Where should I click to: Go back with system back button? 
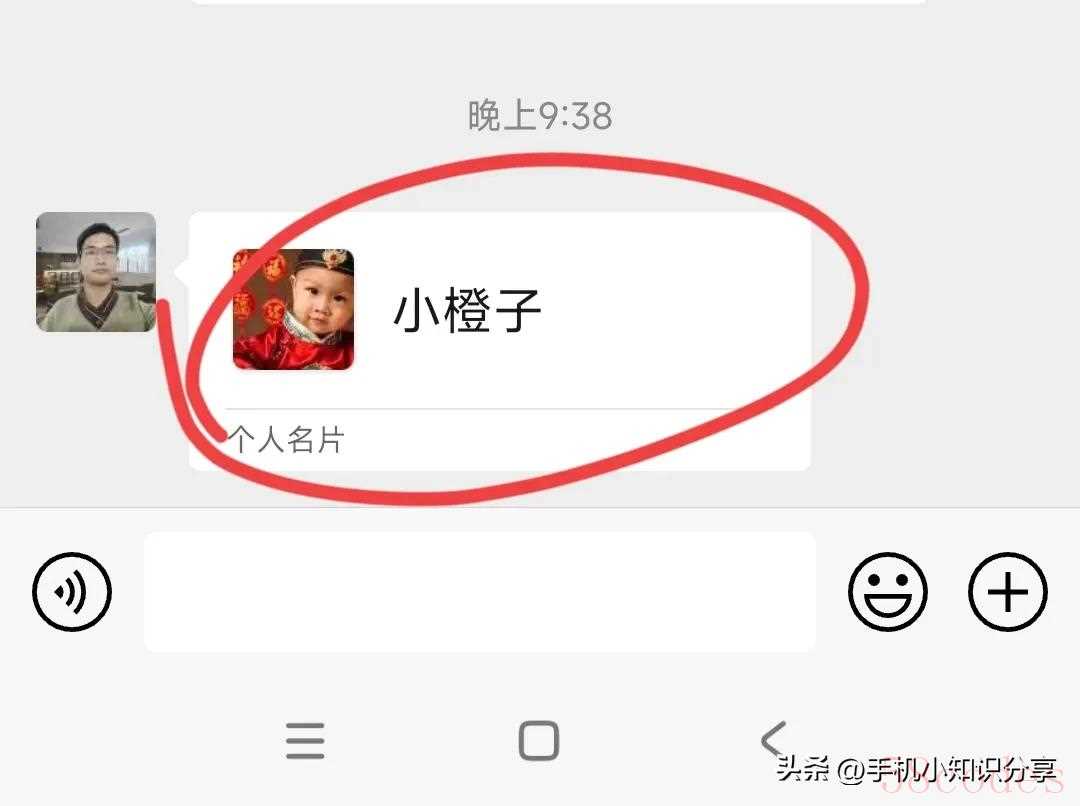(x=773, y=741)
